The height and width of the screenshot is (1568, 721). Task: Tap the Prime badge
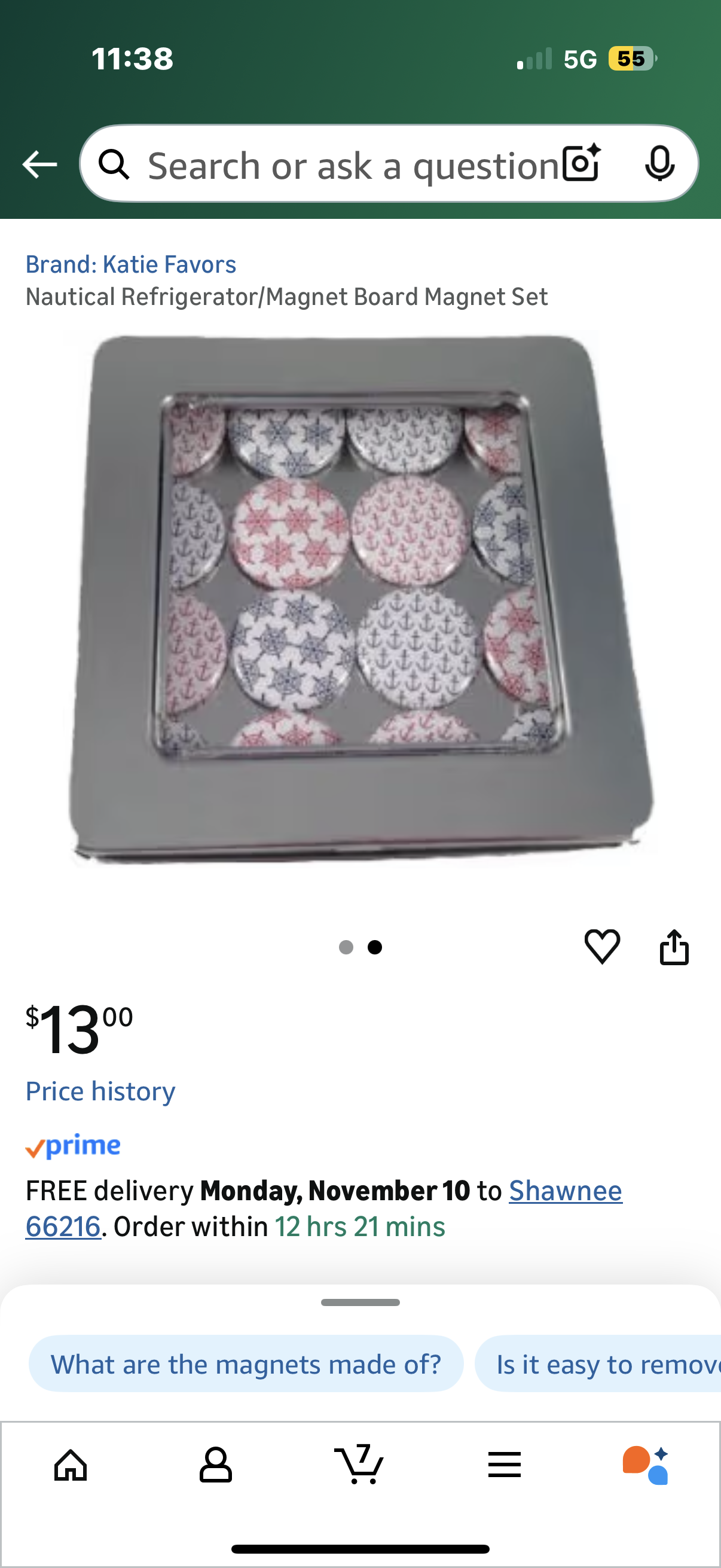(73, 1146)
